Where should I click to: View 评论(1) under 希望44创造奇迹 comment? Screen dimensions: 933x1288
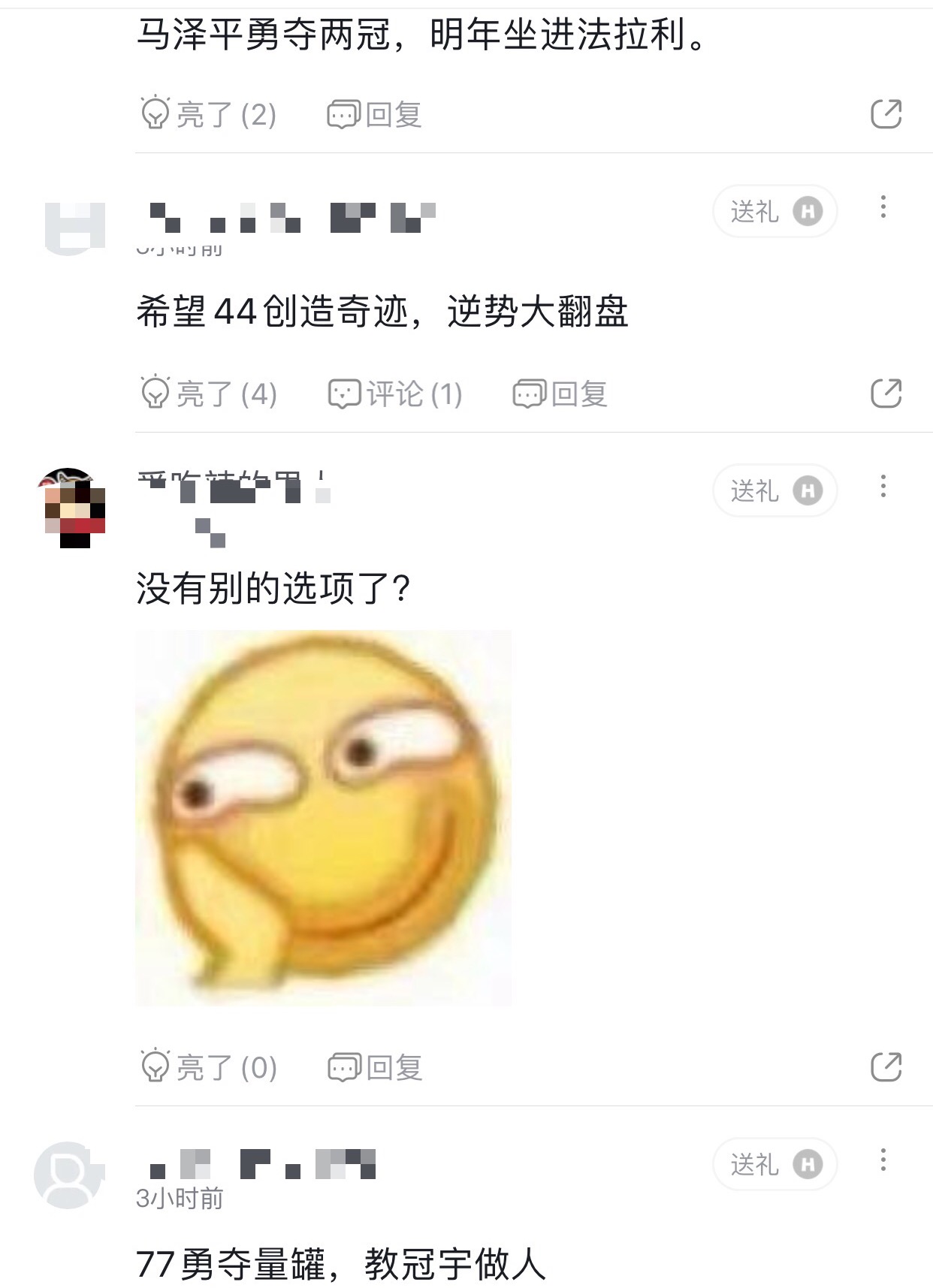tap(395, 394)
